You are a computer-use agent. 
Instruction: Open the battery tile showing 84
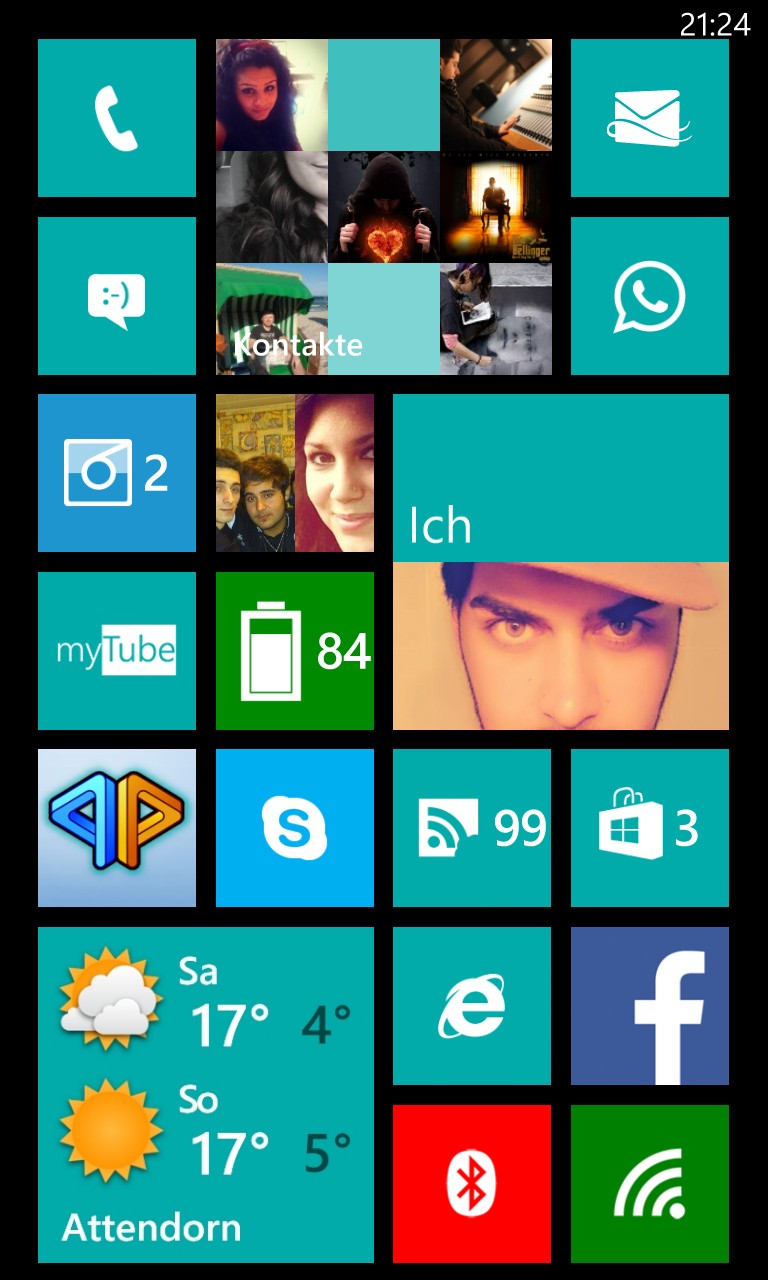click(x=295, y=651)
